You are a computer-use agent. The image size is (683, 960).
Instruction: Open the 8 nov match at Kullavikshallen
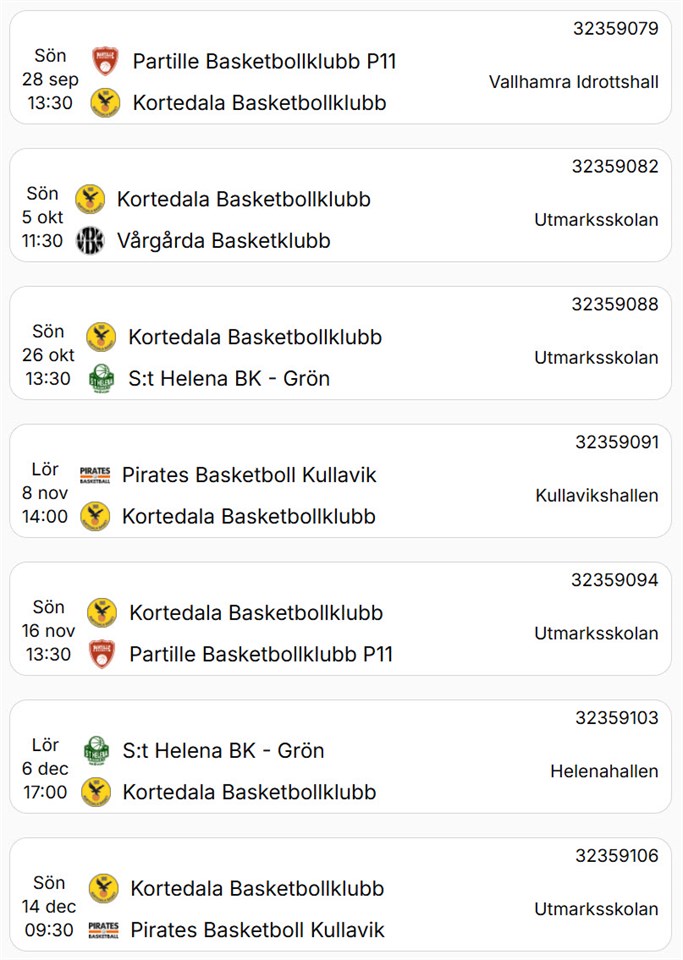[340, 482]
